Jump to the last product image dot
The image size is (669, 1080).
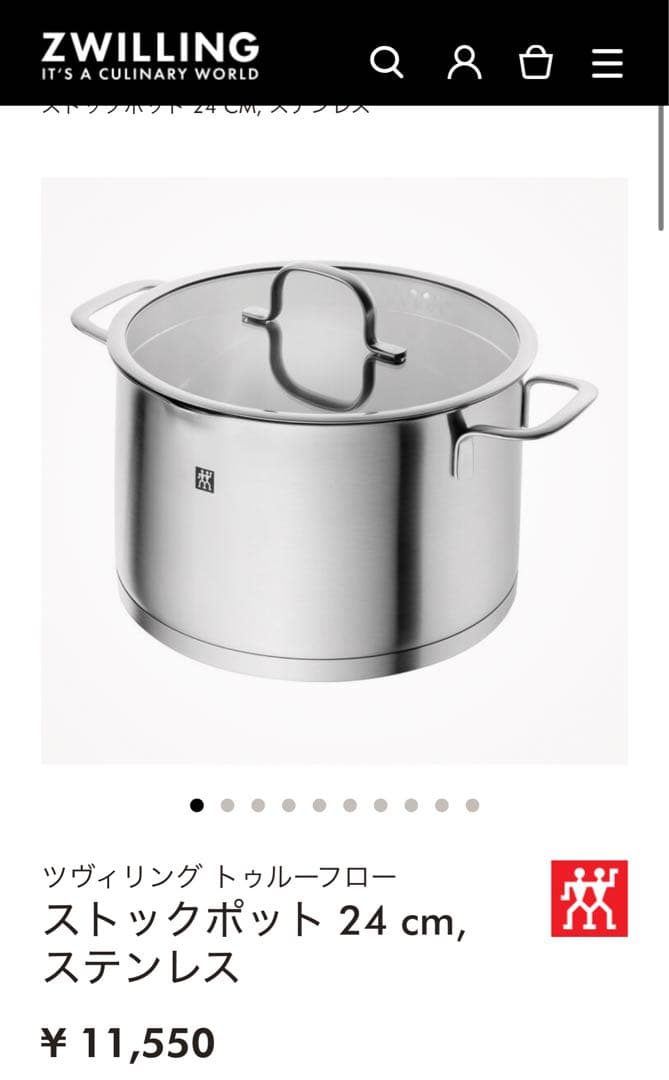tap(472, 805)
